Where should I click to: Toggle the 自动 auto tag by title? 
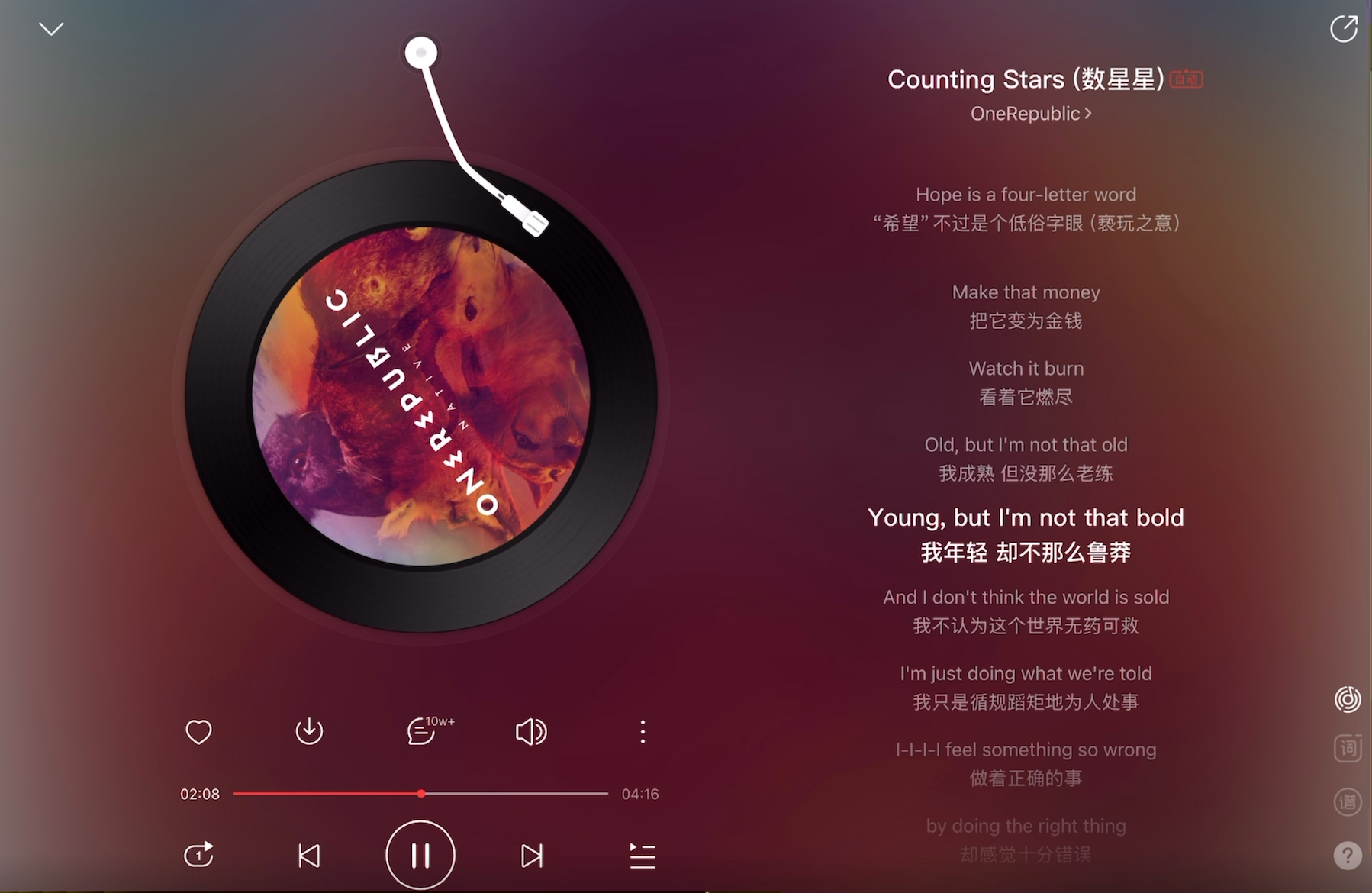[1187, 79]
